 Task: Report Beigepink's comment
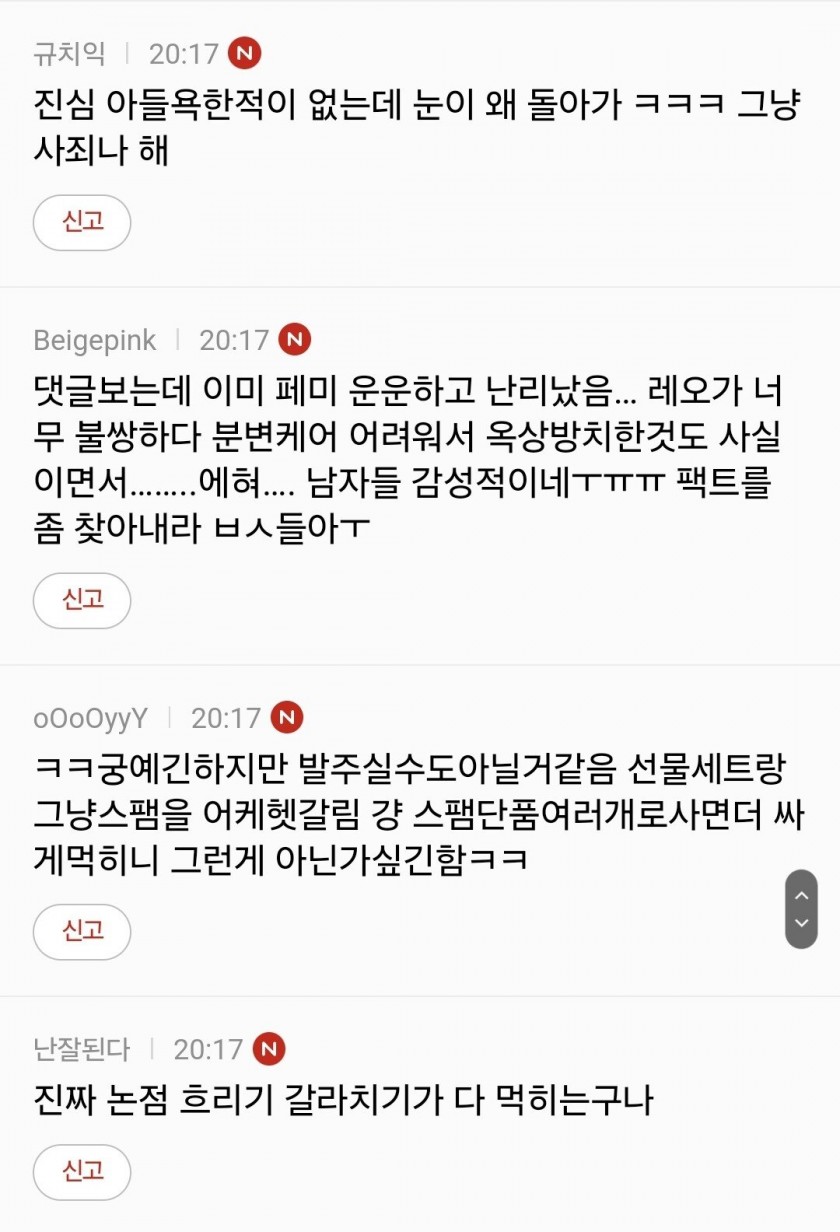point(82,600)
